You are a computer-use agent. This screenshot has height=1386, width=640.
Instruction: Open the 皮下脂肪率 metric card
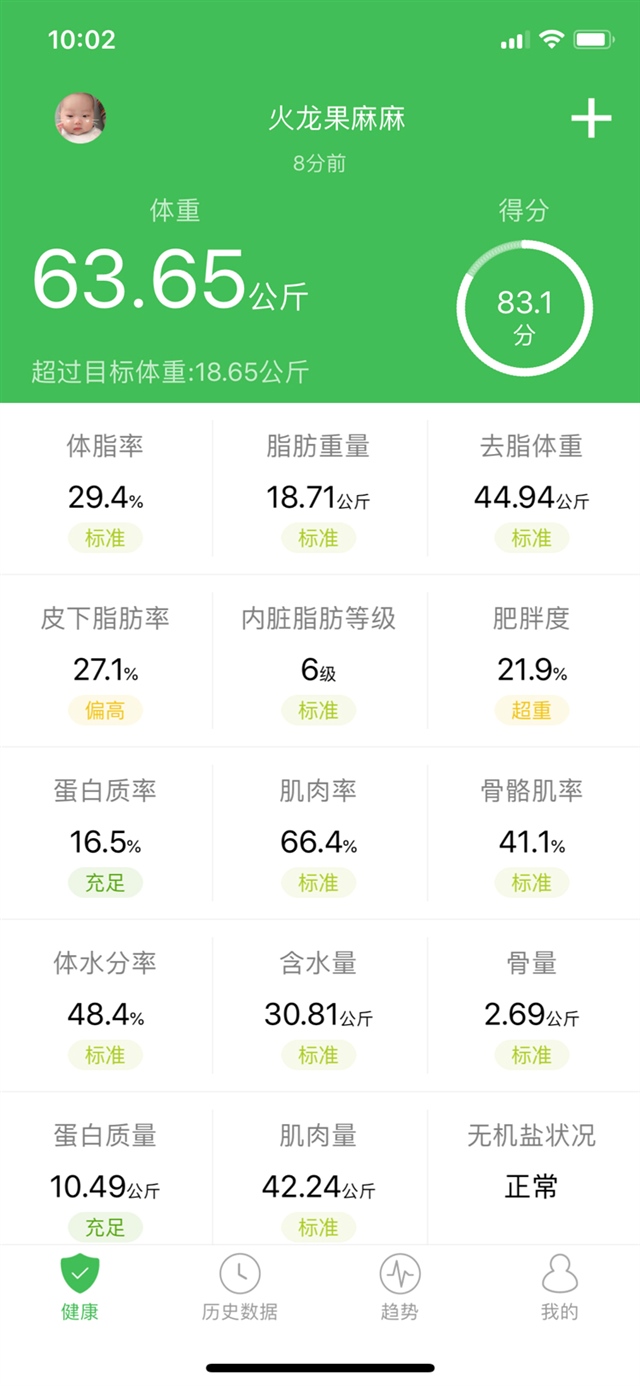coord(106,662)
